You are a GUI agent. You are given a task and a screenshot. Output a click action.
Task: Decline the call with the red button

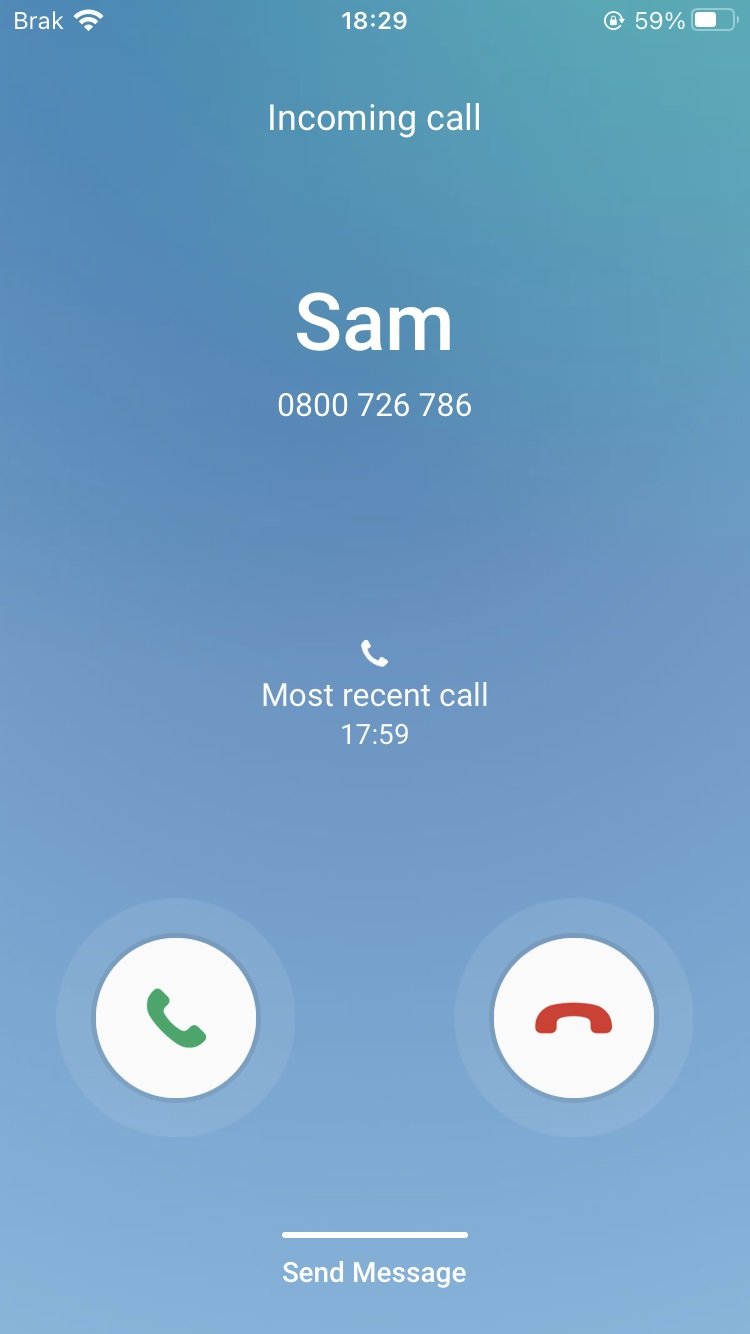574,1018
